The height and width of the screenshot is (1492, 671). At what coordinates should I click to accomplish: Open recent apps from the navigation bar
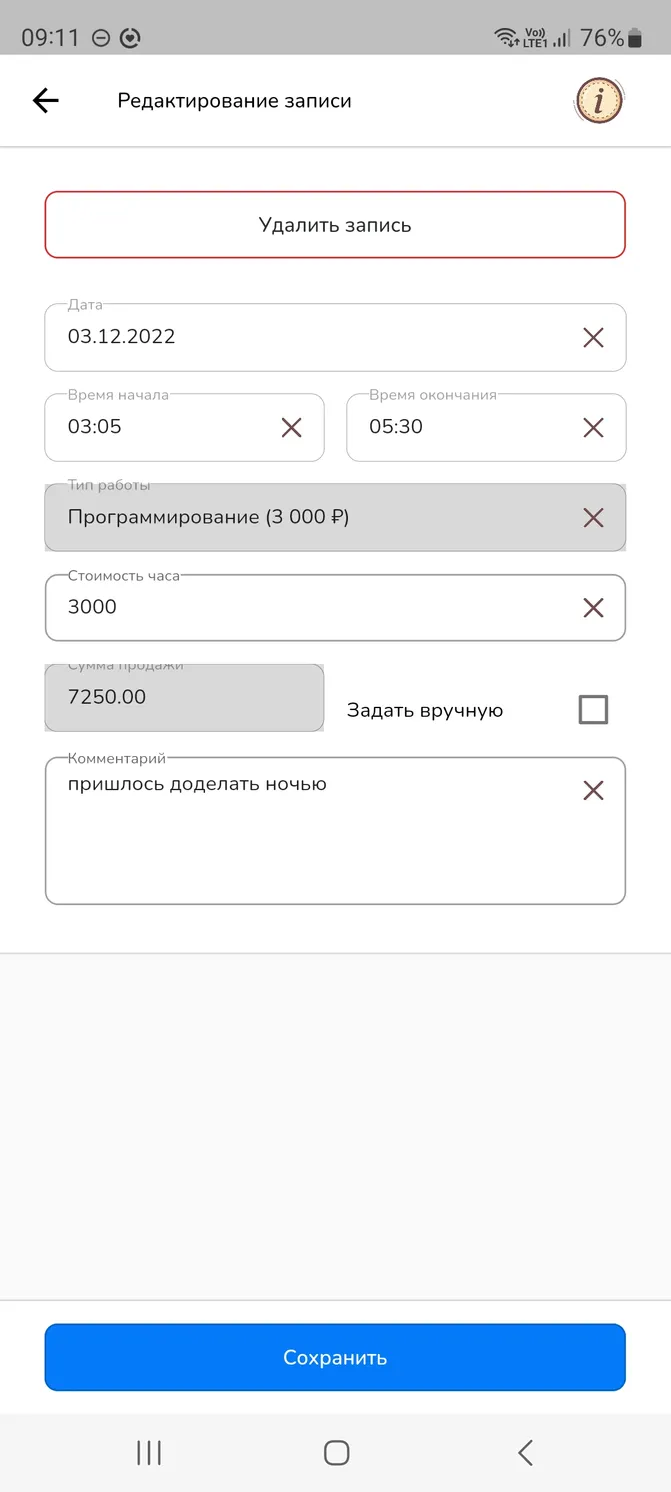pos(149,1453)
